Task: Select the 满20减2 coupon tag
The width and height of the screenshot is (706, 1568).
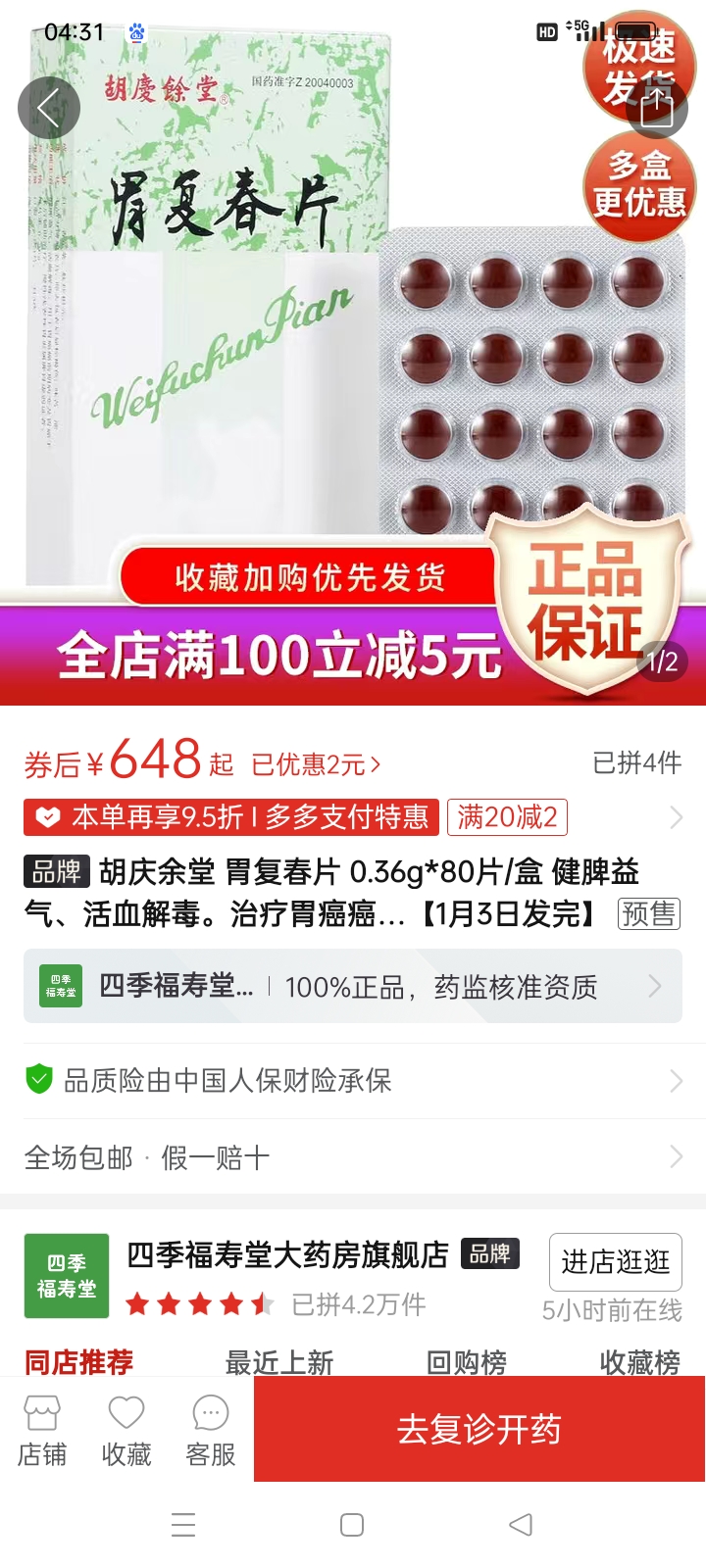Action: (x=507, y=816)
